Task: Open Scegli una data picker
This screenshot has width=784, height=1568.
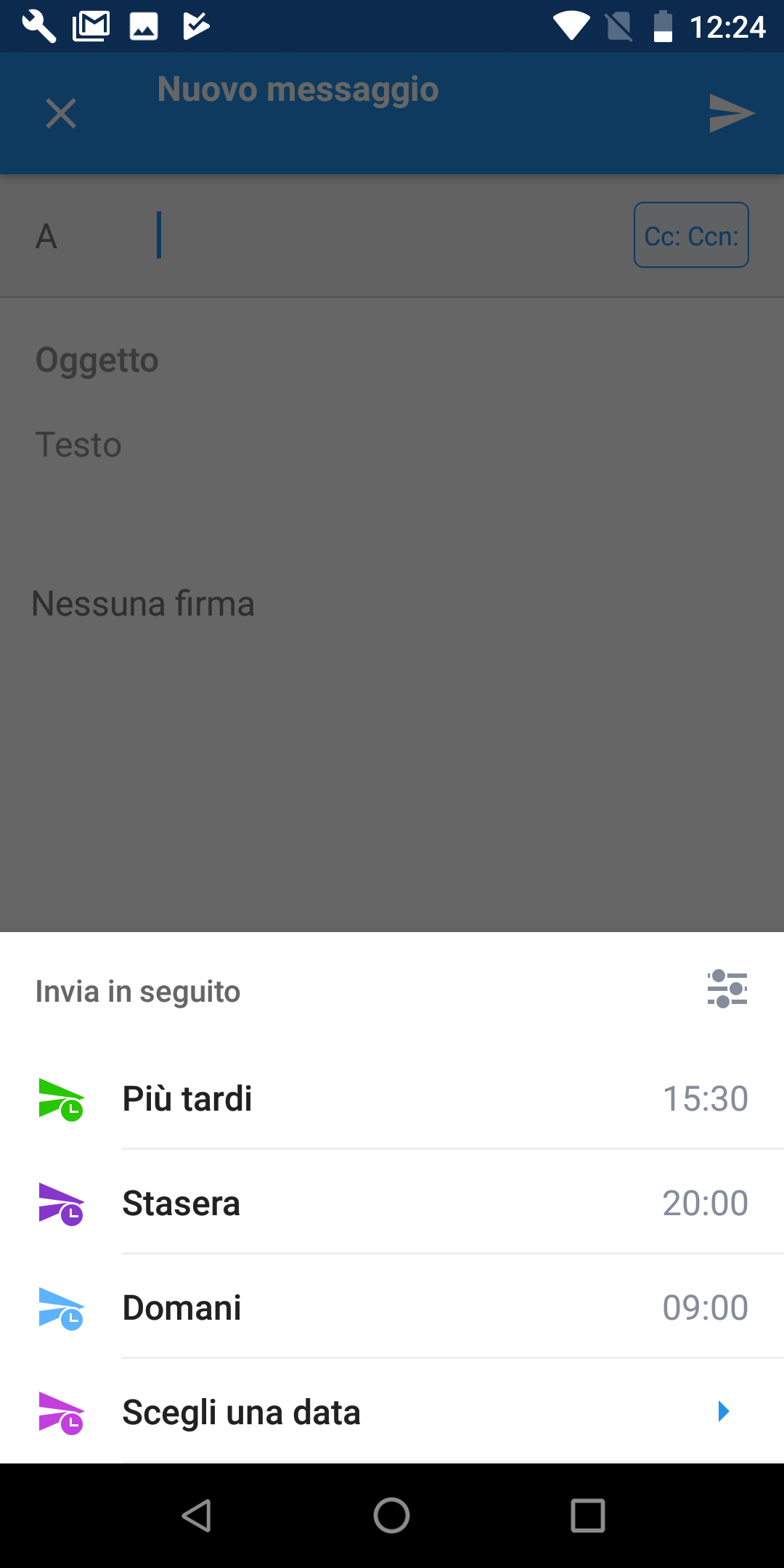Action: (x=392, y=1412)
